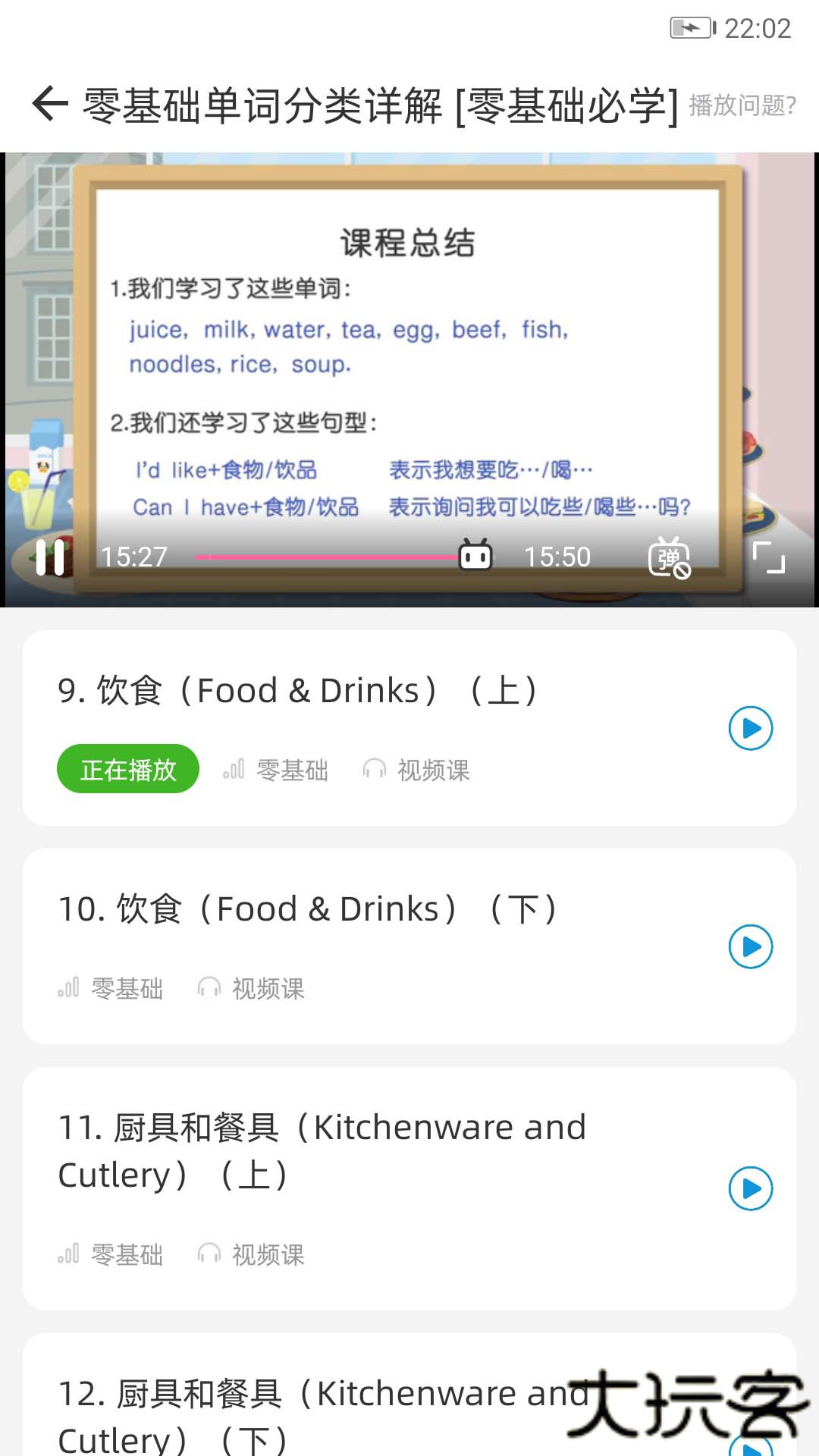Tap the green 正在播放 badge
The height and width of the screenshot is (1456, 819).
[127, 769]
